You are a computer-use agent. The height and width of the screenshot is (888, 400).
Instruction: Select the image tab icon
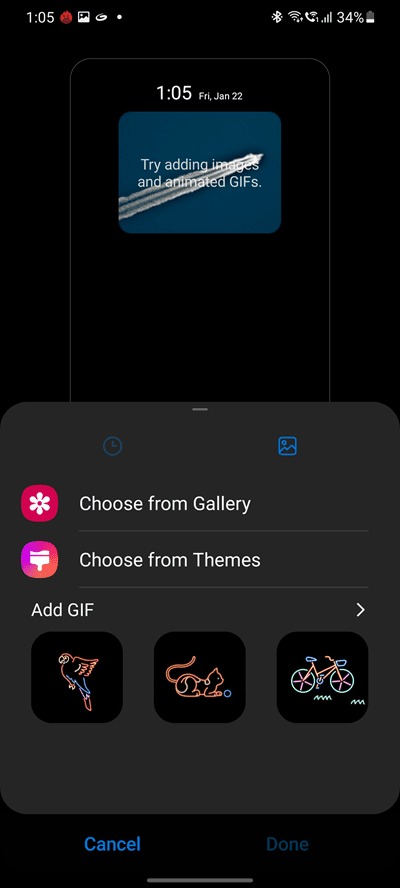[x=288, y=446]
